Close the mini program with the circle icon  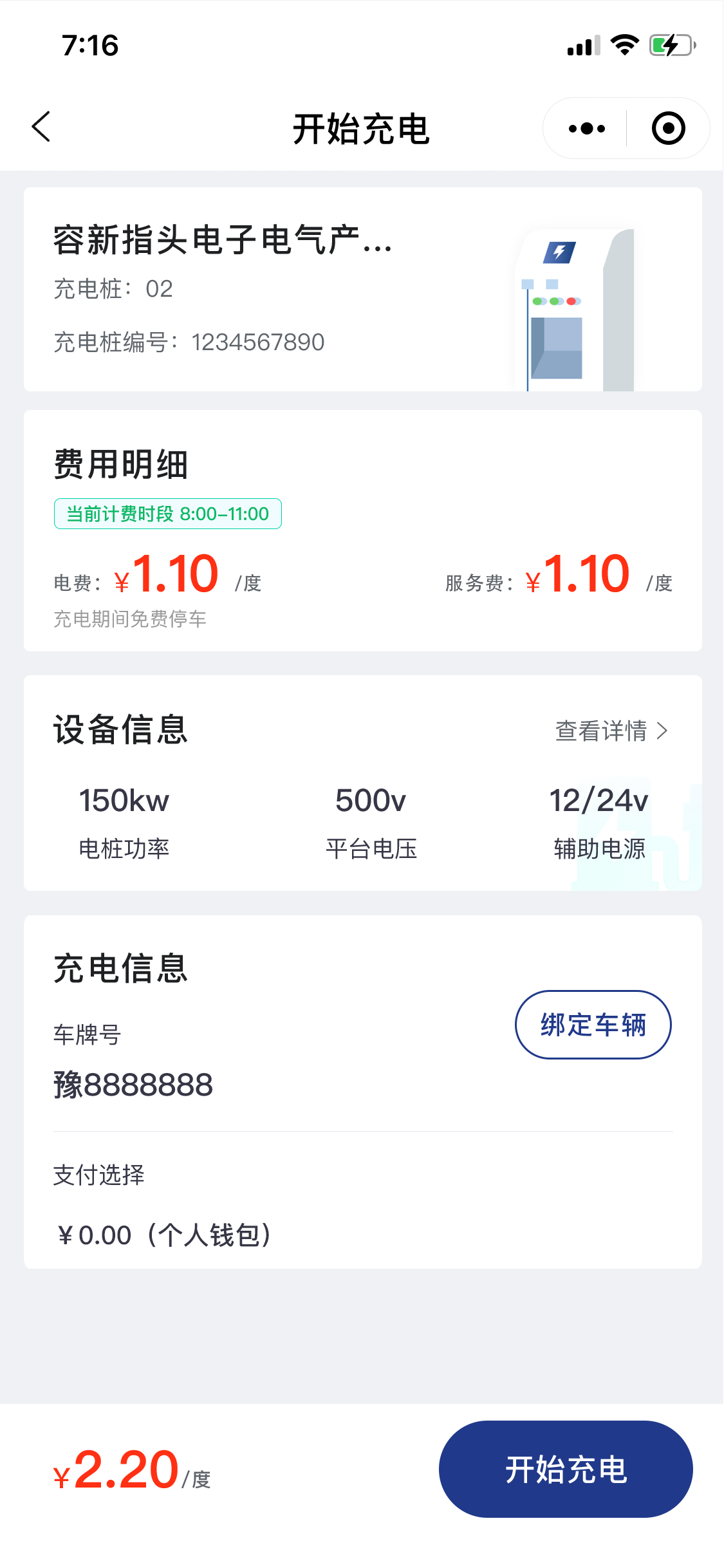coord(668,129)
